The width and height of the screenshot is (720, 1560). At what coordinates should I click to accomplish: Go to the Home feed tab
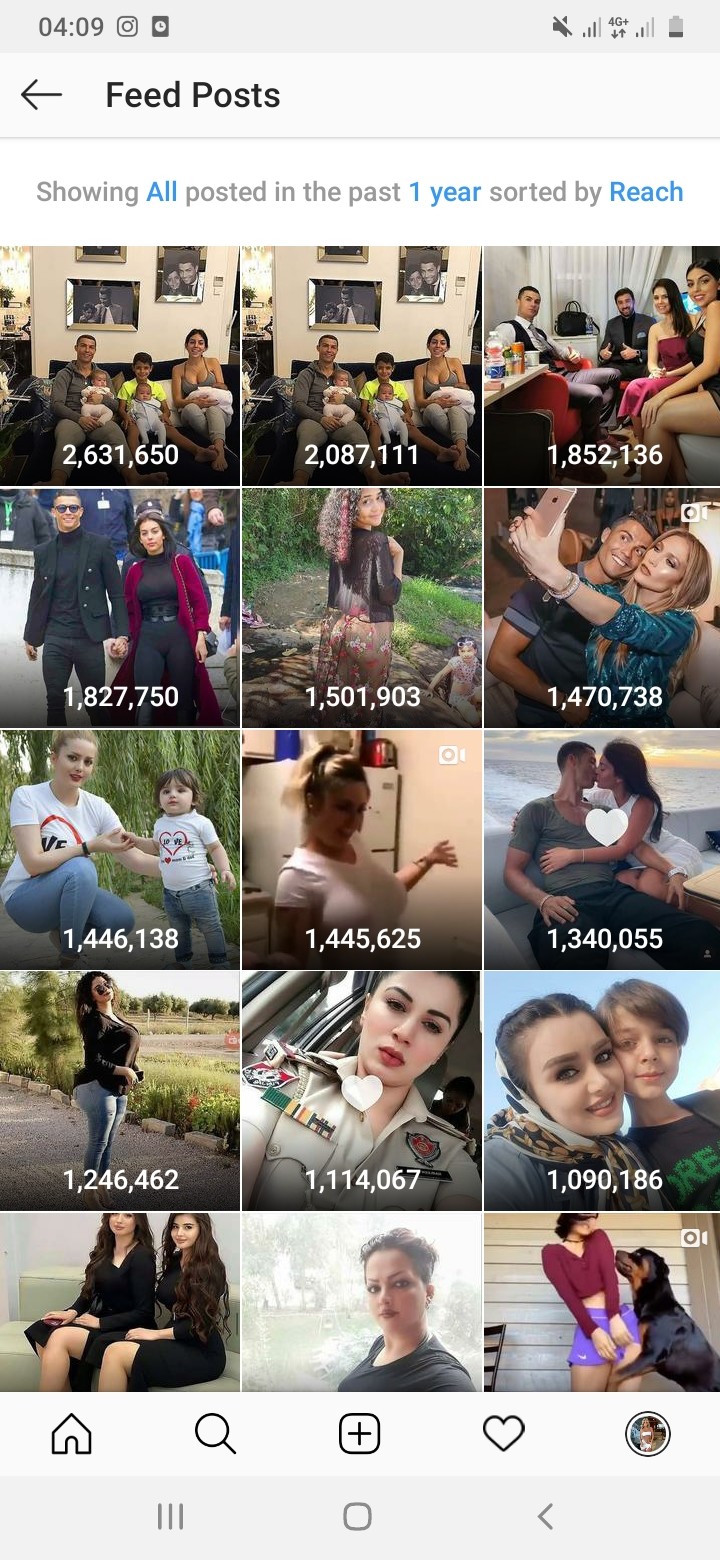tap(72, 1435)
